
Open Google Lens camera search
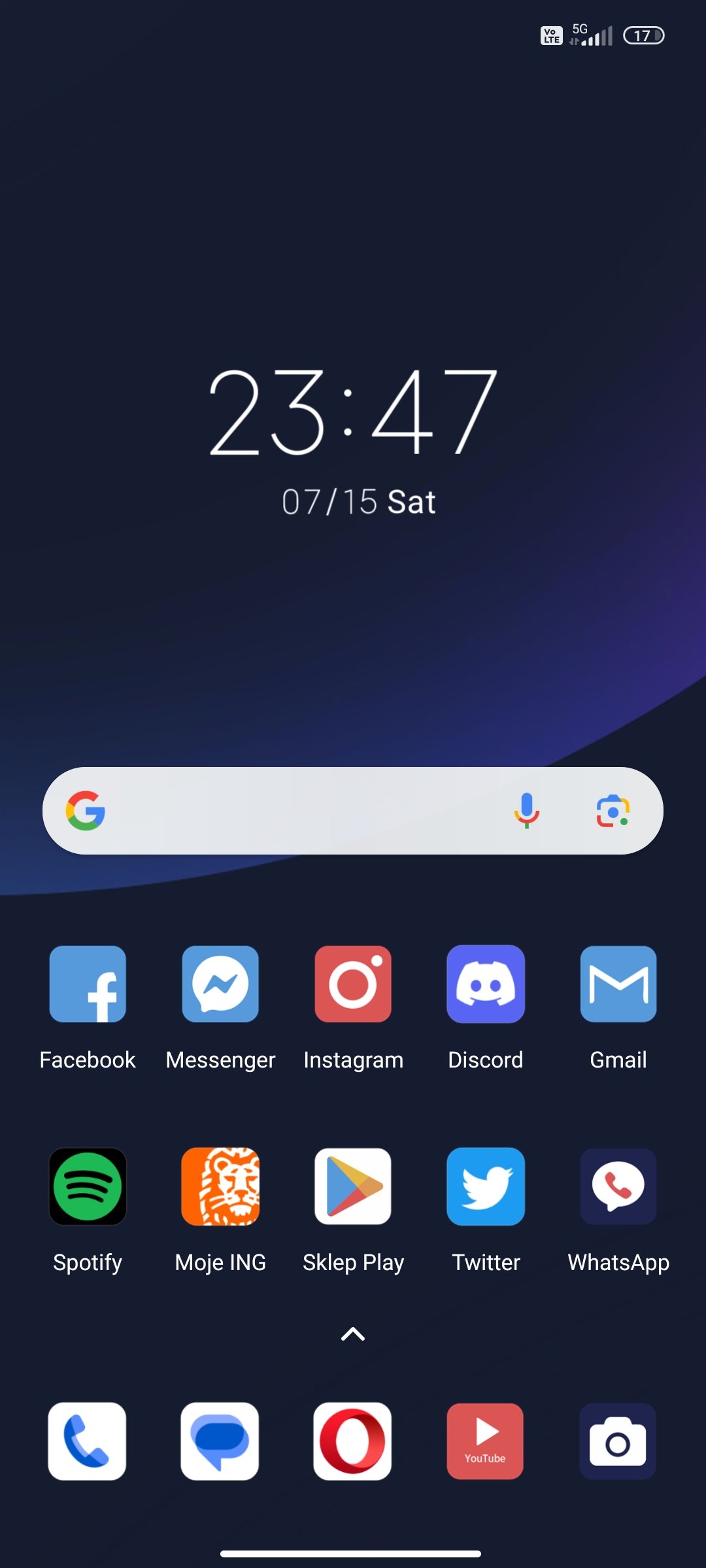click(613, 811)
